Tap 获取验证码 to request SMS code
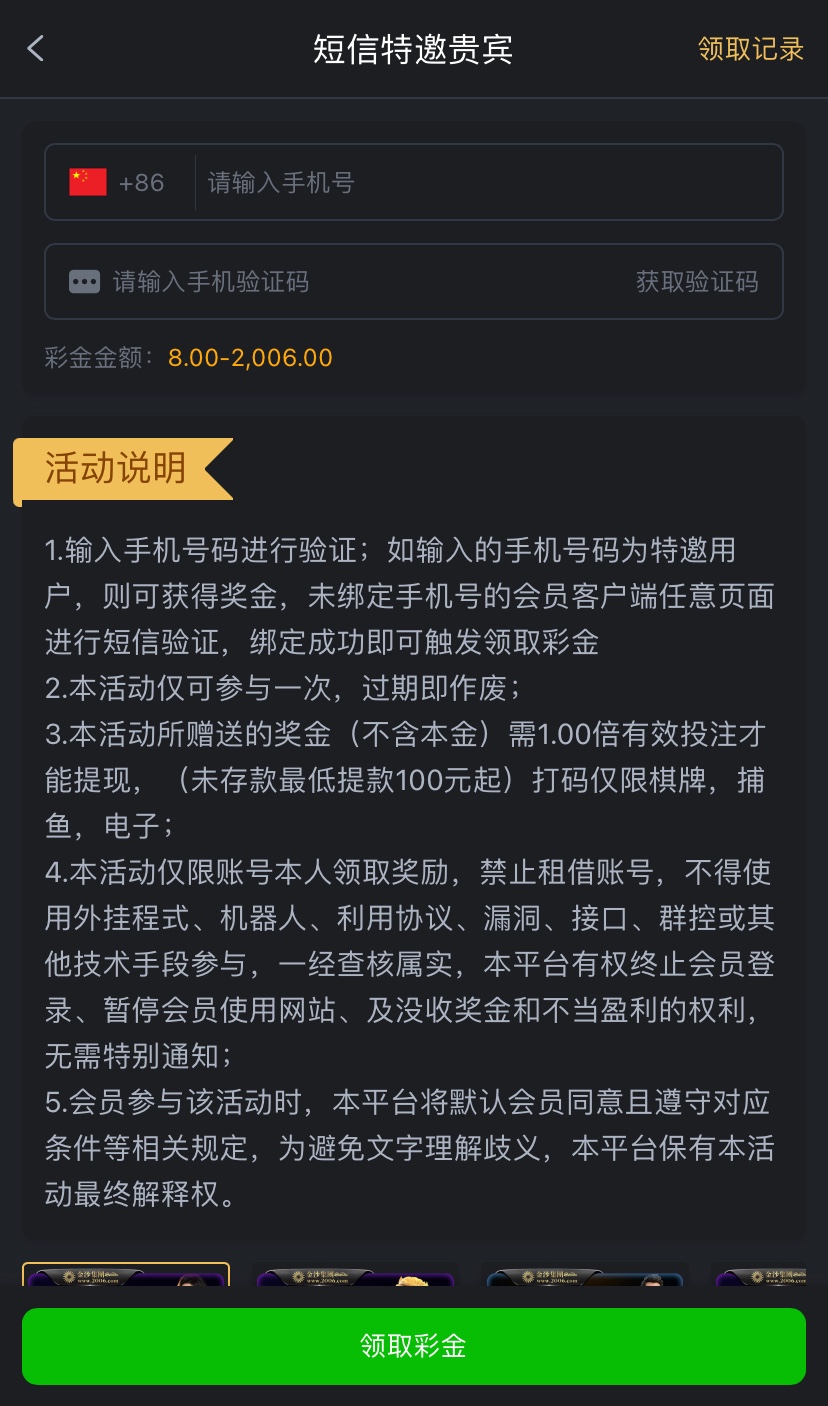Viewport: 828px width, 1406px height. pos(697,282)
